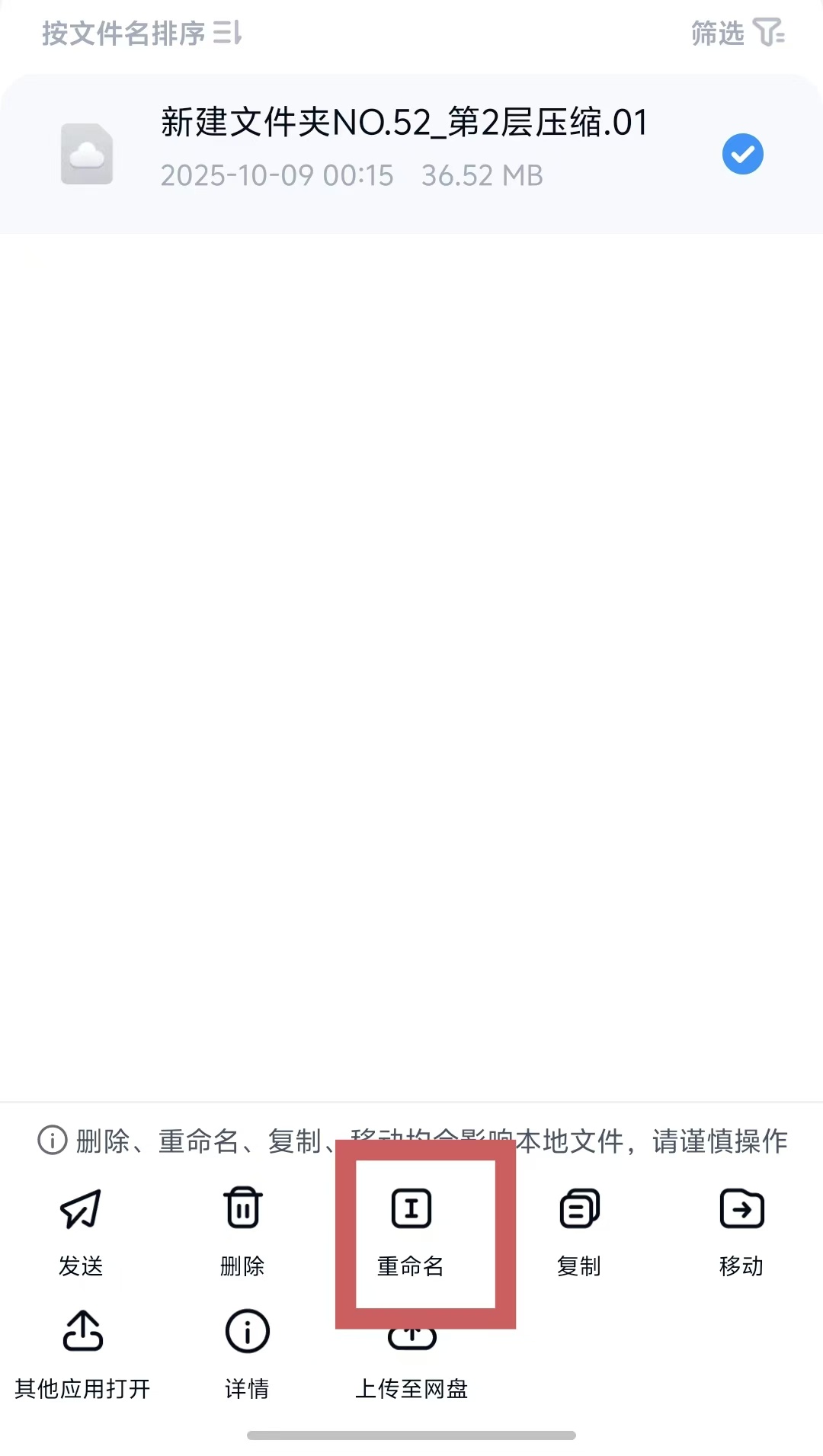Open the sort by file name option

[142, 34]
